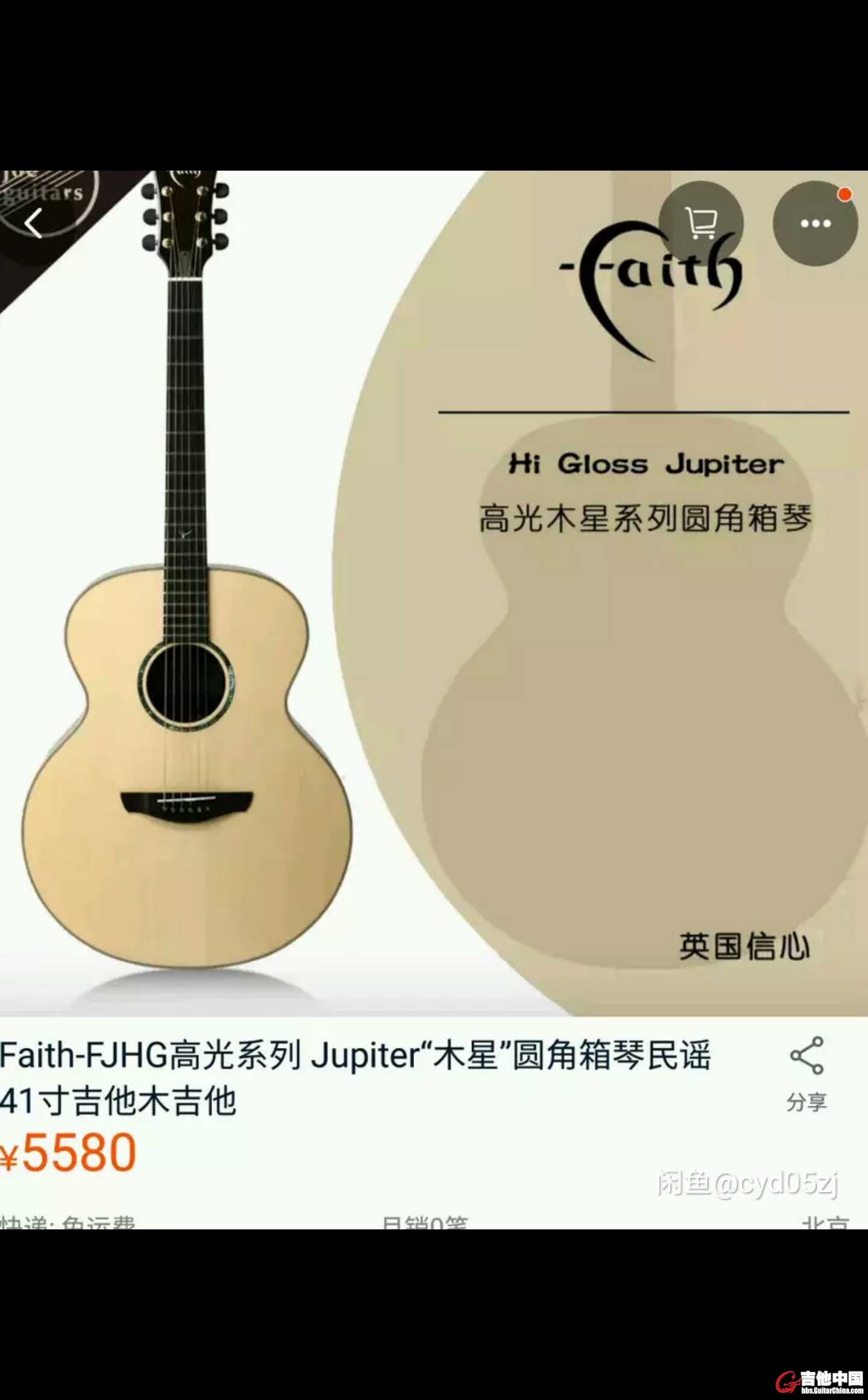868x1400 pixels.
Task: Open the shopping cart
Action: tap(700, 224)
